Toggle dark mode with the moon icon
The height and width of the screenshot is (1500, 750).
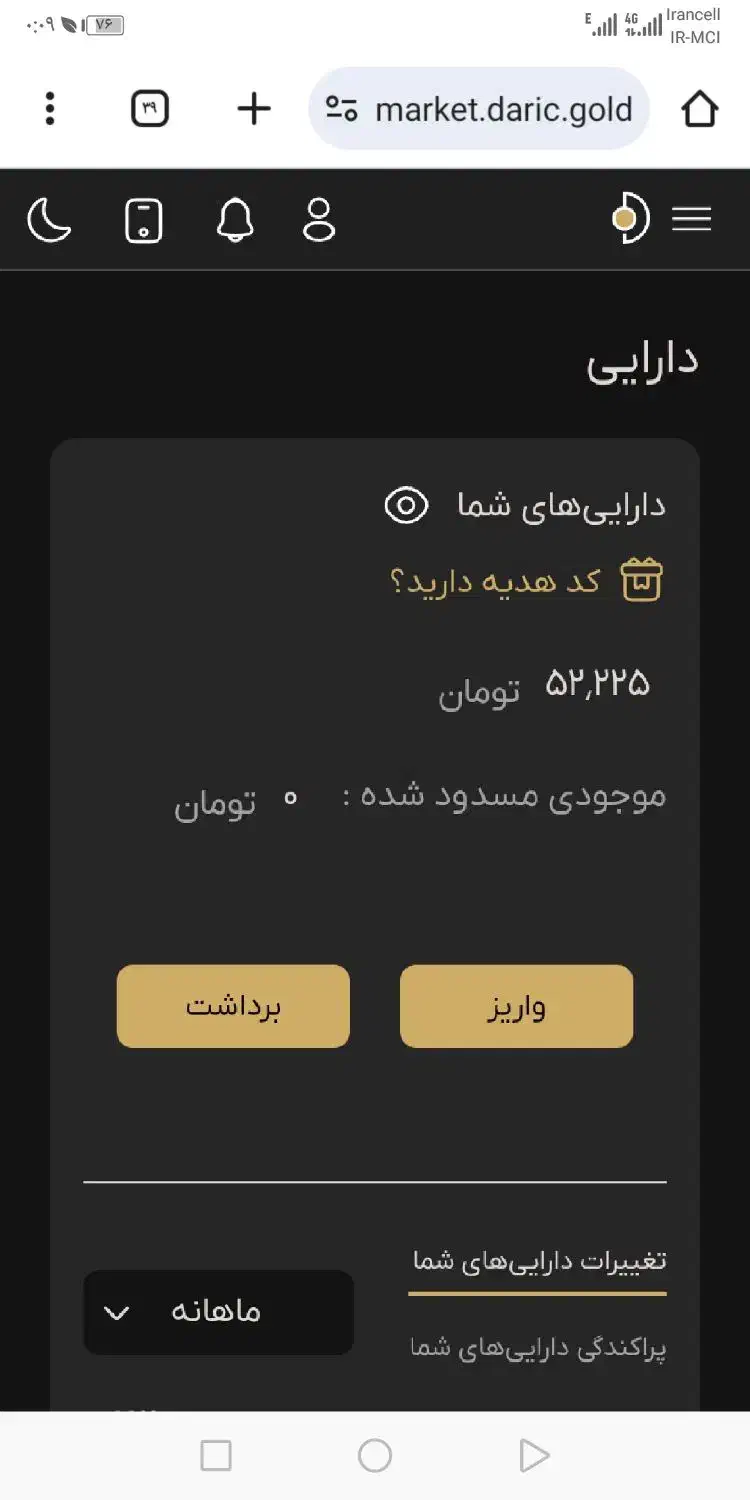[50, 219]
